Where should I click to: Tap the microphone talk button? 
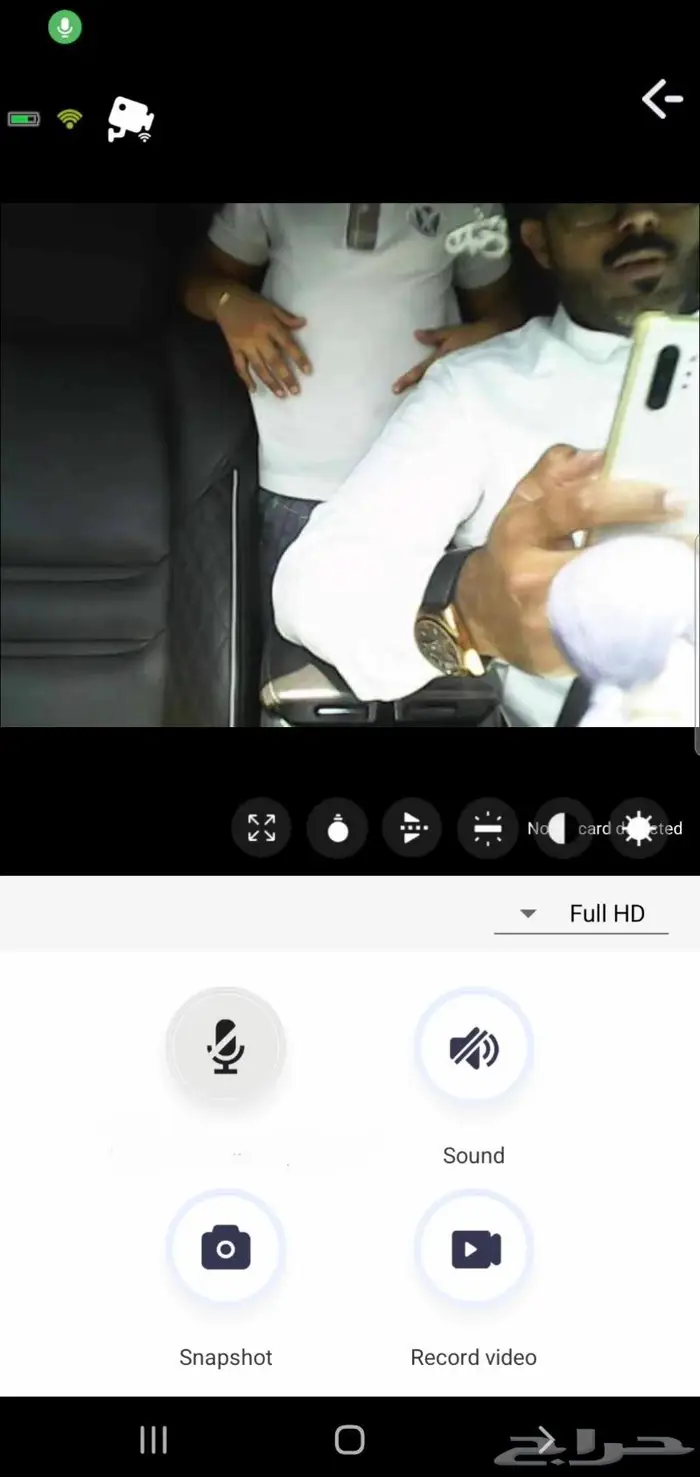tap(226, 1047)
